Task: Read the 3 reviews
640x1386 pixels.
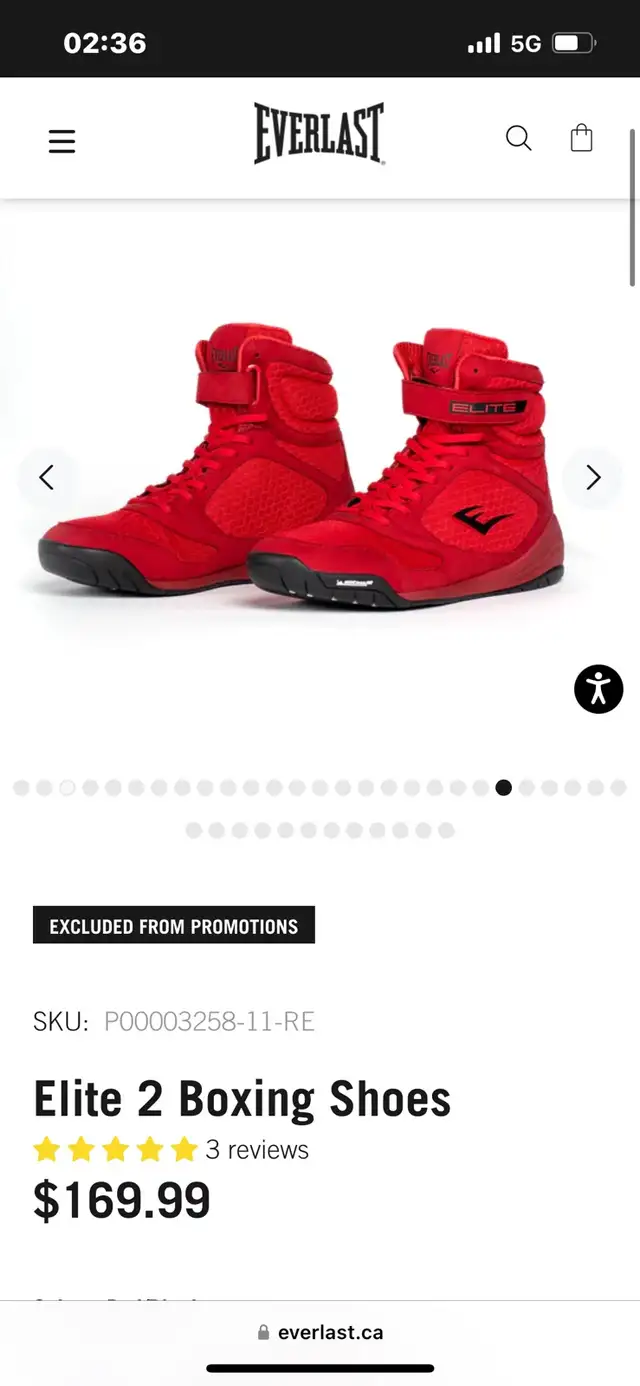Action: point(257,1150)
